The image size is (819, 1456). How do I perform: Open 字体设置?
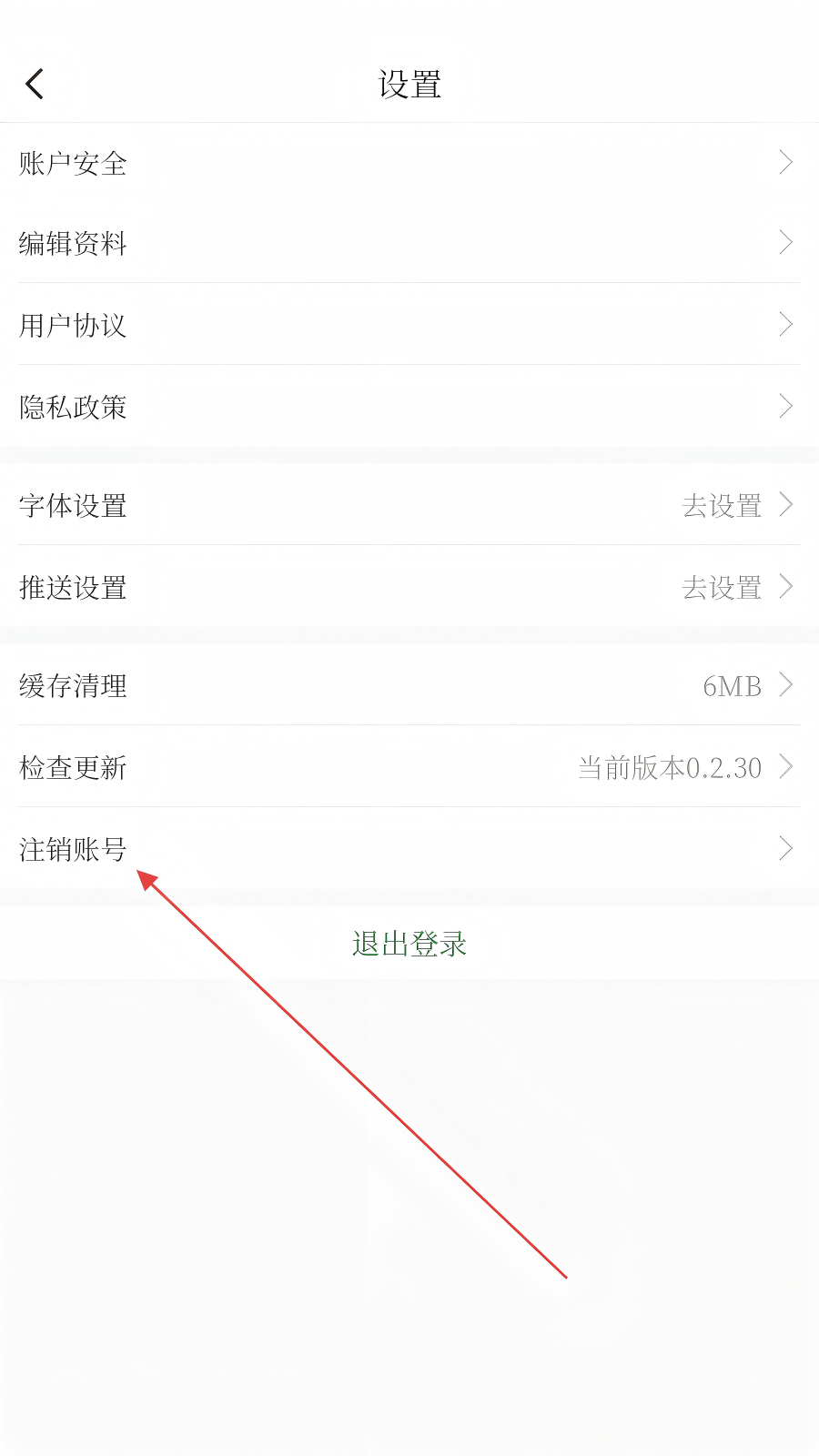tap(73, 506)
